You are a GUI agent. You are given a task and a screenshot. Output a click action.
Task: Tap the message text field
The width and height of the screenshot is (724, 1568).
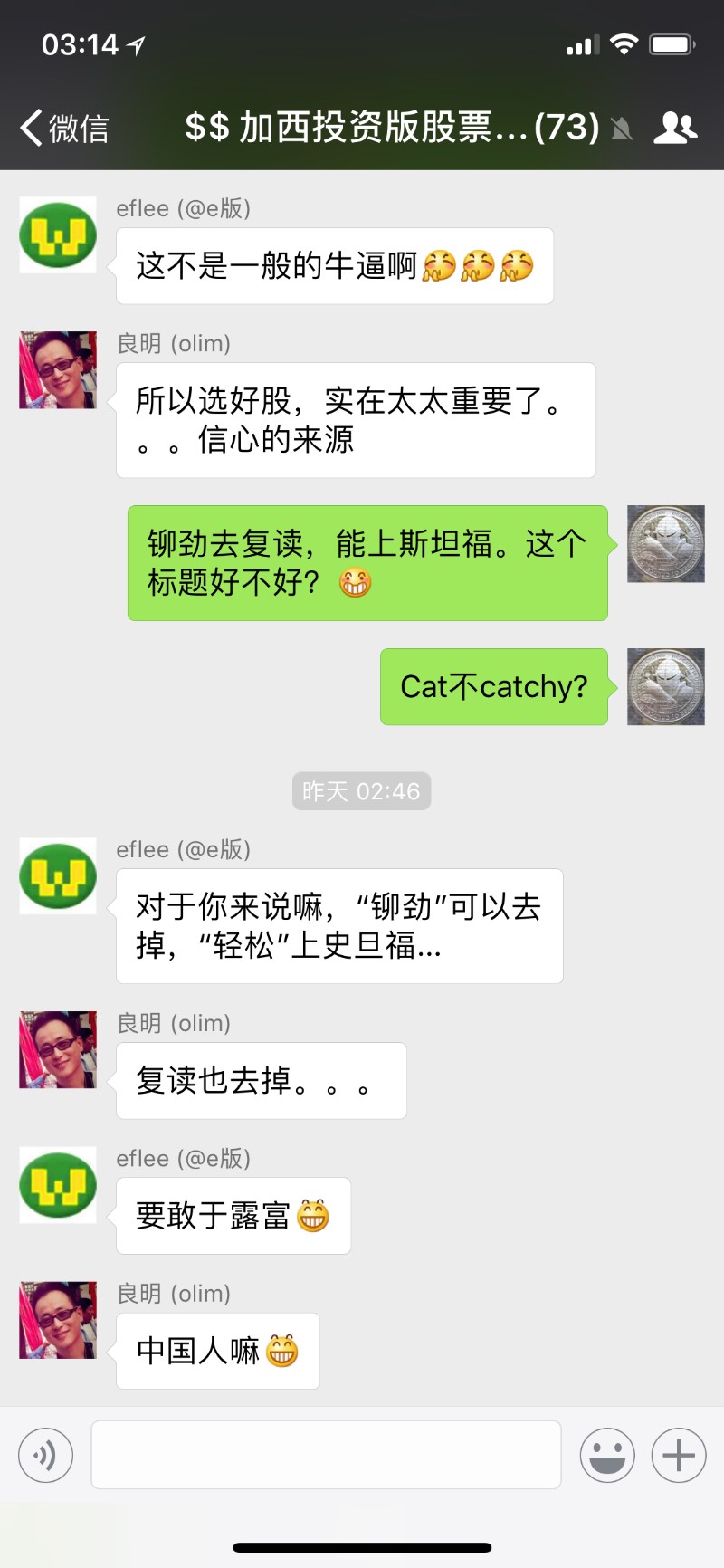326,1455
